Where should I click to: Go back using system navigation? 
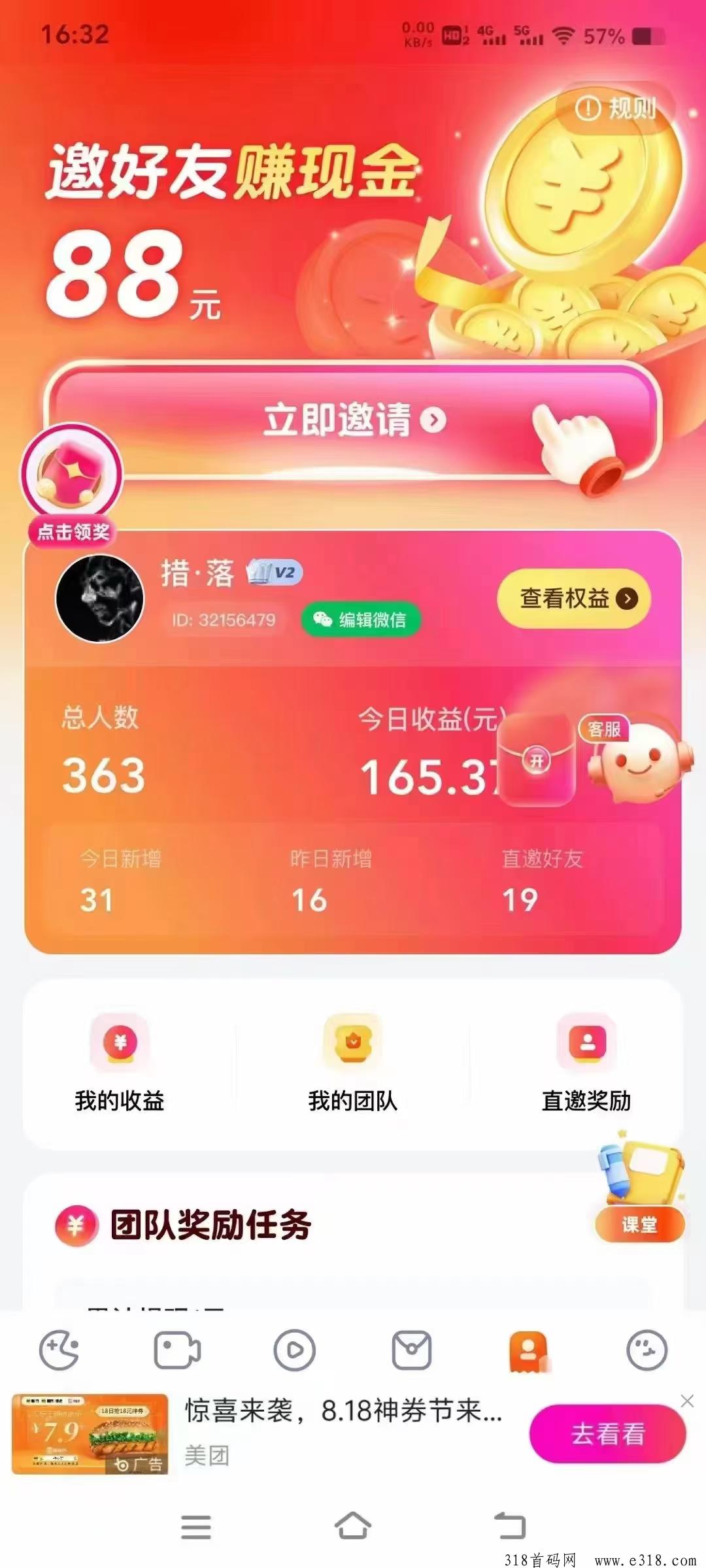point(509,1526)
